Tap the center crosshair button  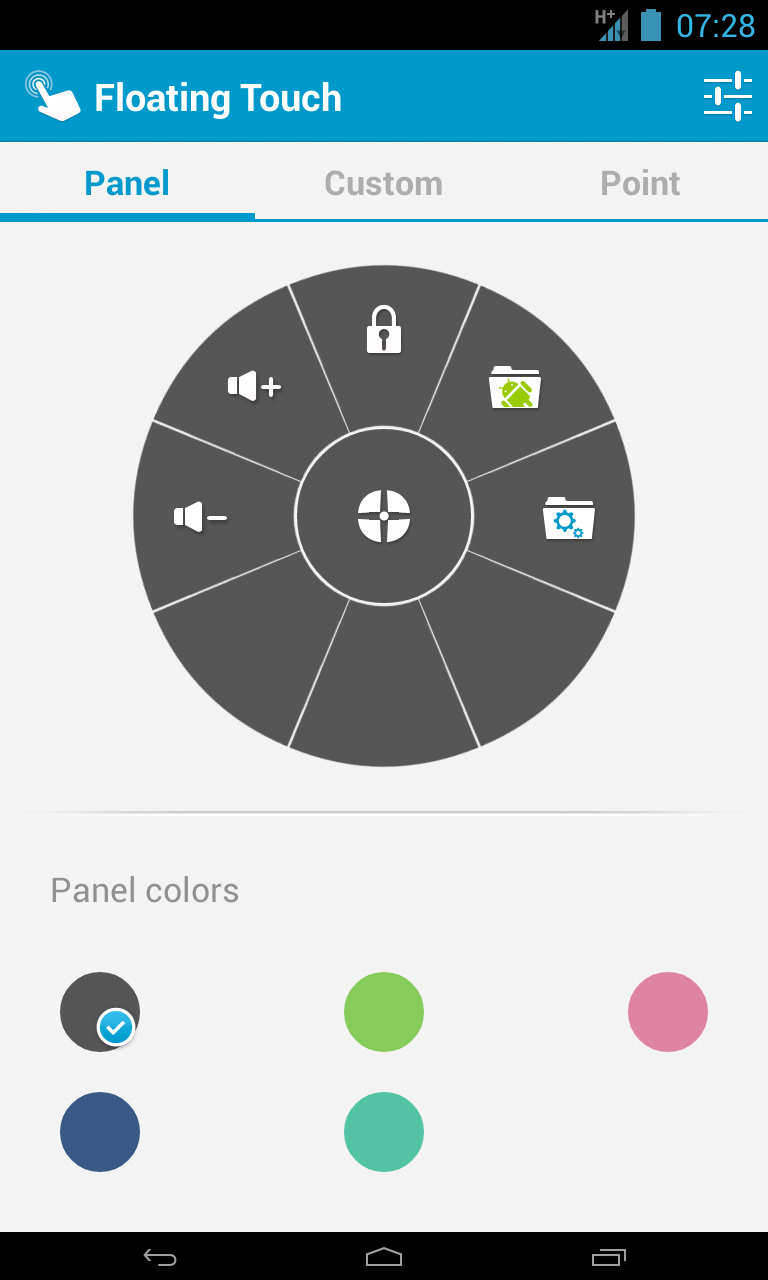click(x=384, y=516)
